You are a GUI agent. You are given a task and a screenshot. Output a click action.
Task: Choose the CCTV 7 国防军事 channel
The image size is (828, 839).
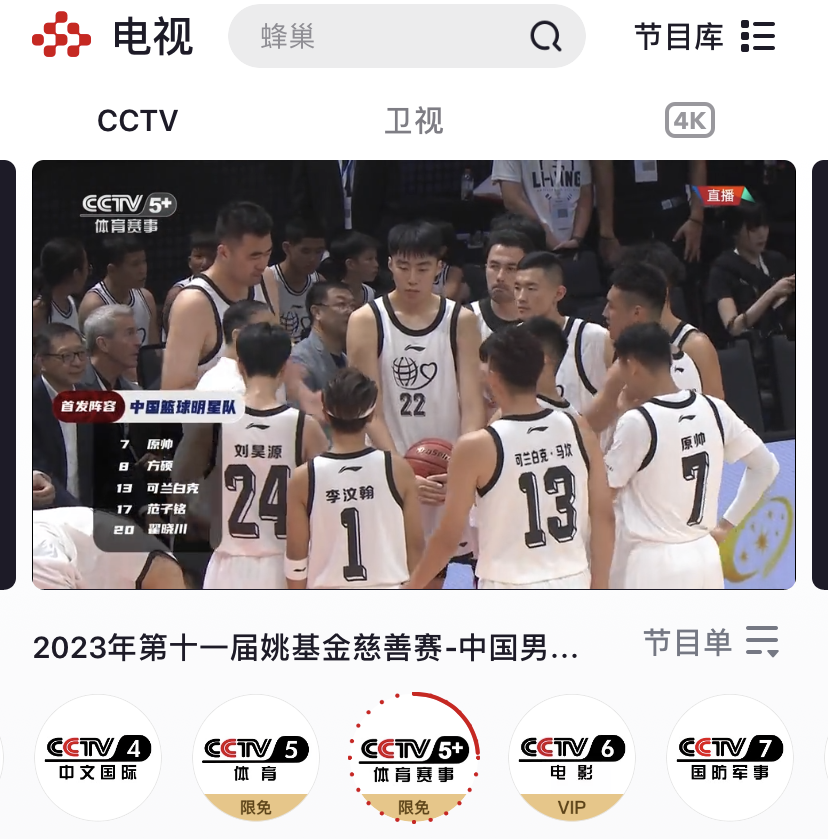tap(729, 757)
